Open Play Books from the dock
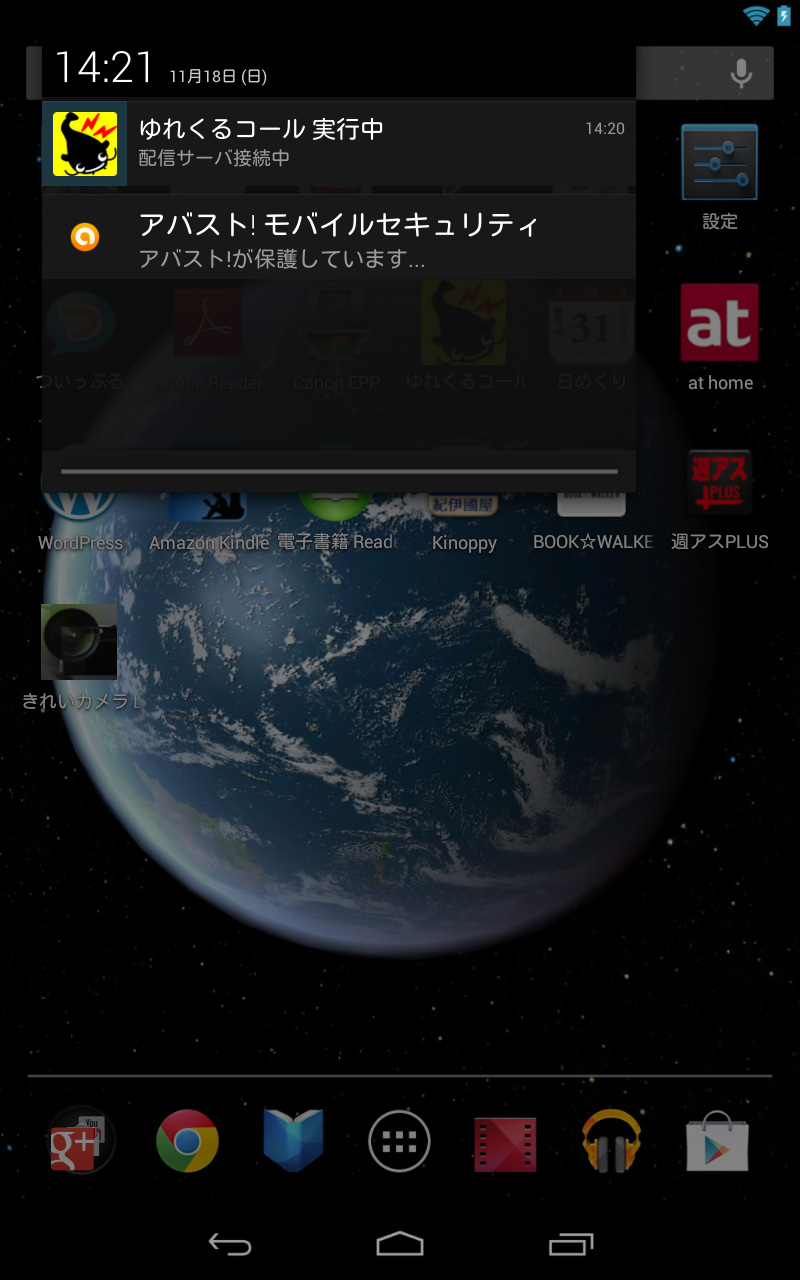 293,1141
